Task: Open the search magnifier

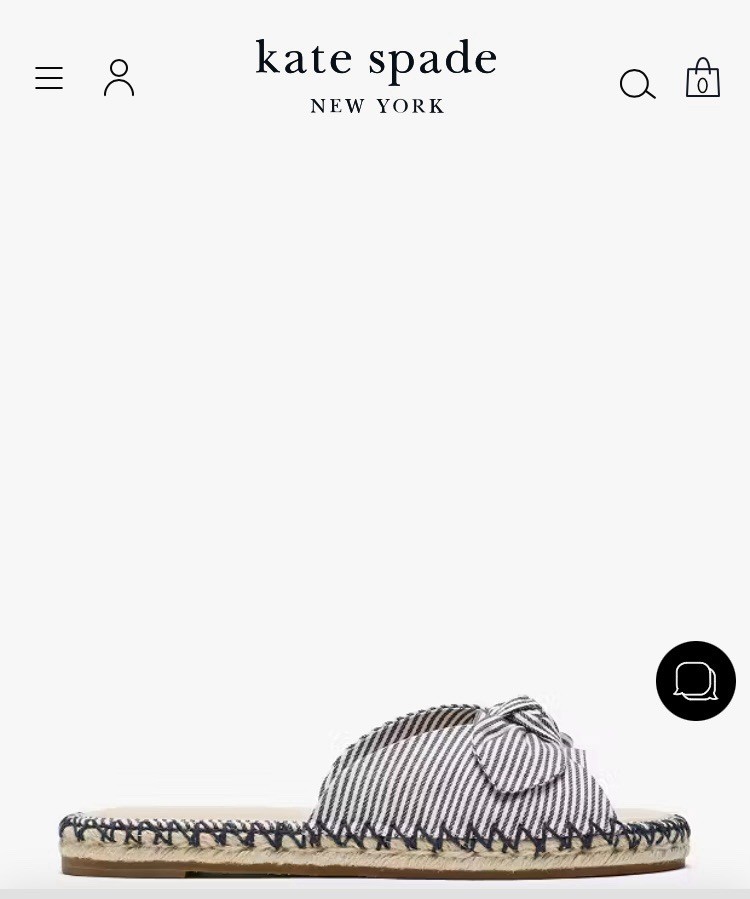Action: (637, 84)
